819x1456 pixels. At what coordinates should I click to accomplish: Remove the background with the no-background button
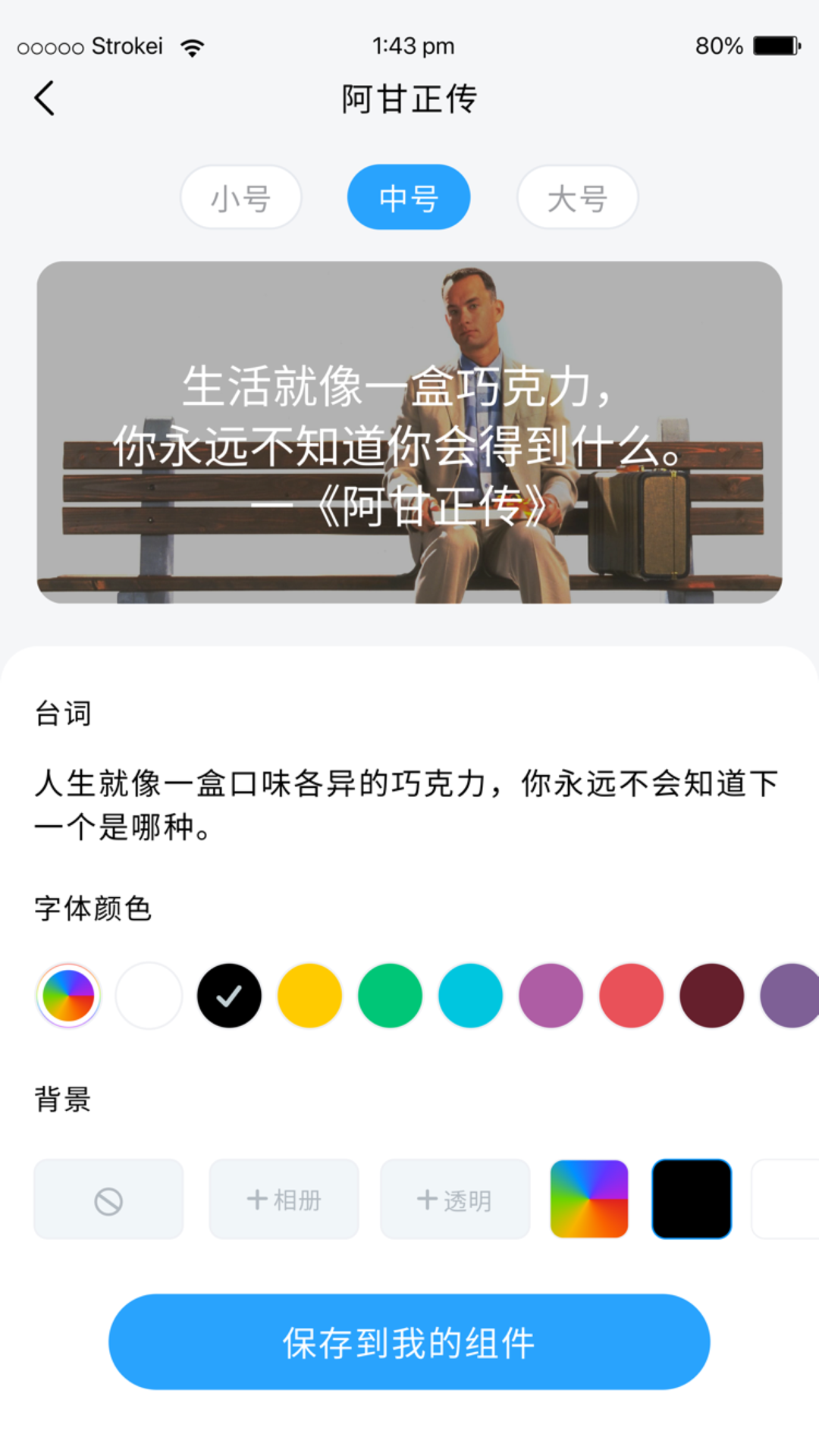108,1199
